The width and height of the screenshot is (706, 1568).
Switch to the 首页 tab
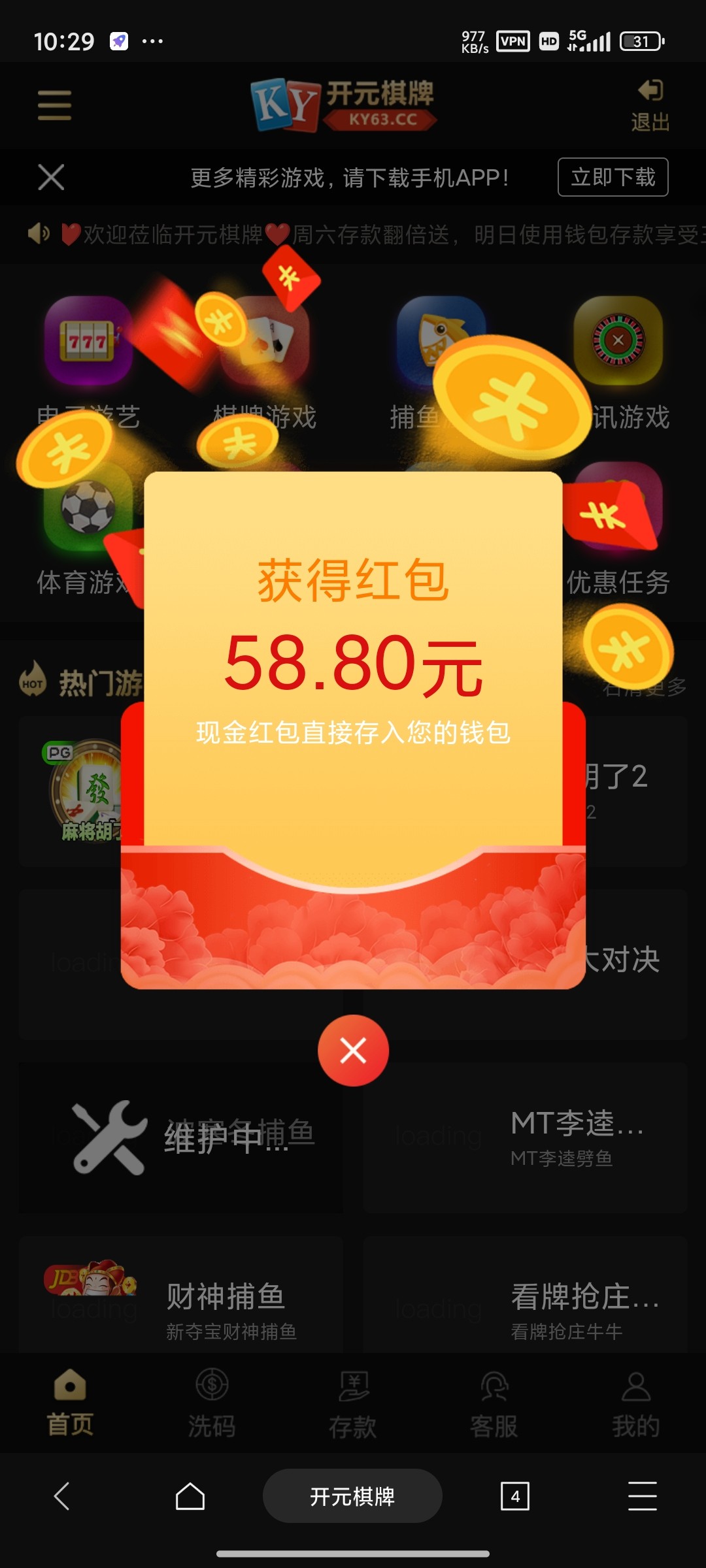70,1403
